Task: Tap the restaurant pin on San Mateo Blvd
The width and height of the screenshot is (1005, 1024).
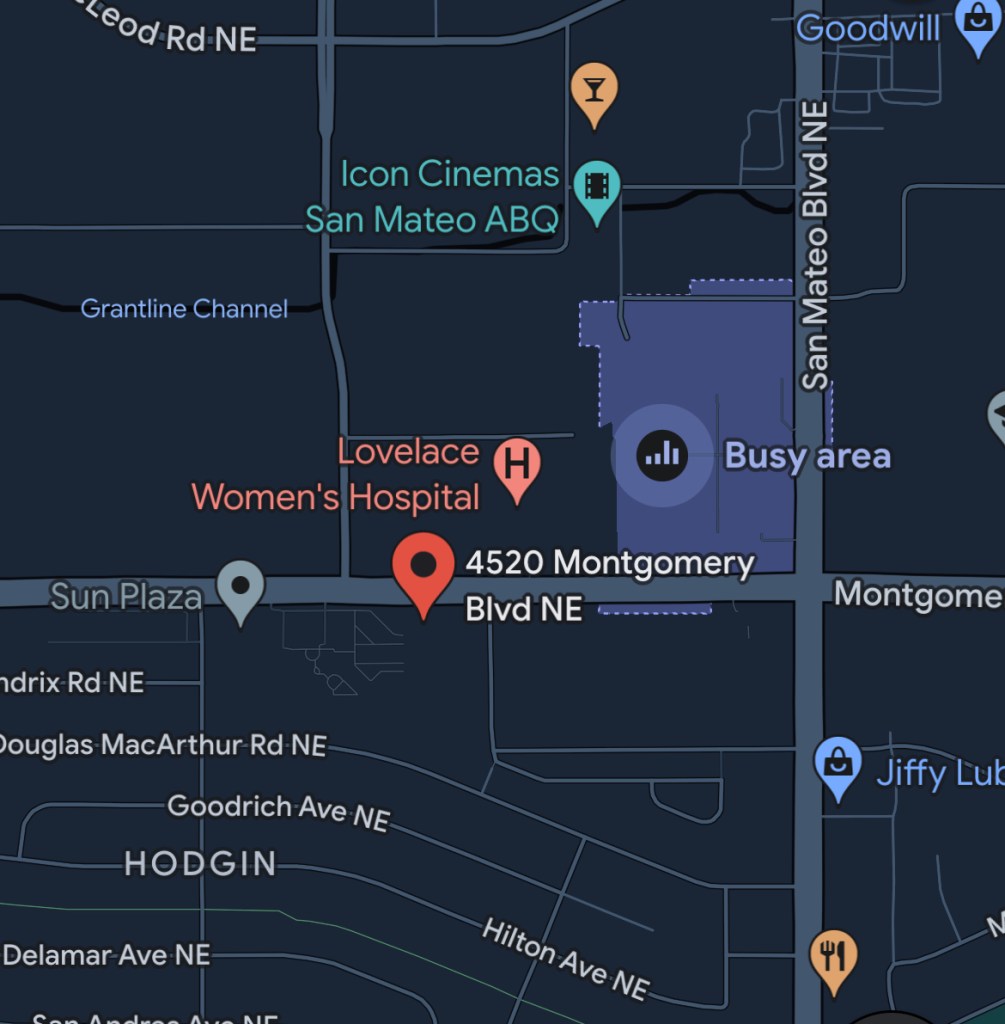Action: coord(833,956)
